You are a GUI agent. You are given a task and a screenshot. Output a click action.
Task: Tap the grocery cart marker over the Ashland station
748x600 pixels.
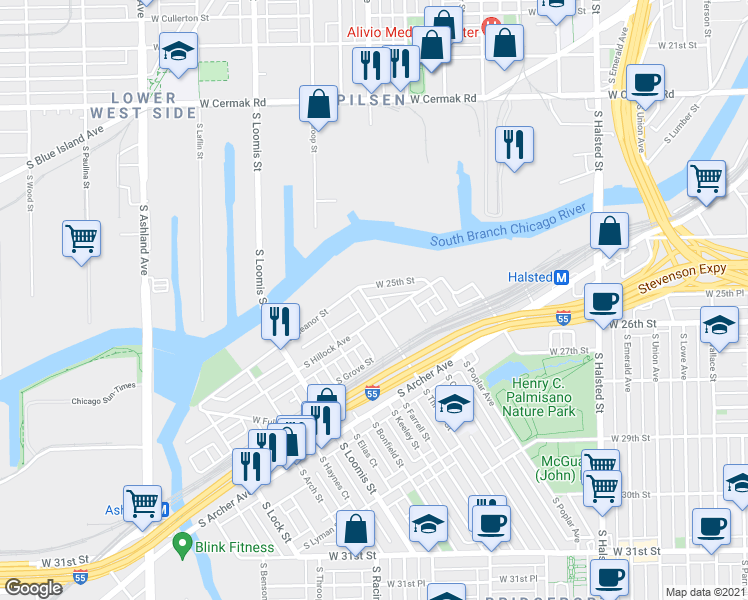[143, 507]
